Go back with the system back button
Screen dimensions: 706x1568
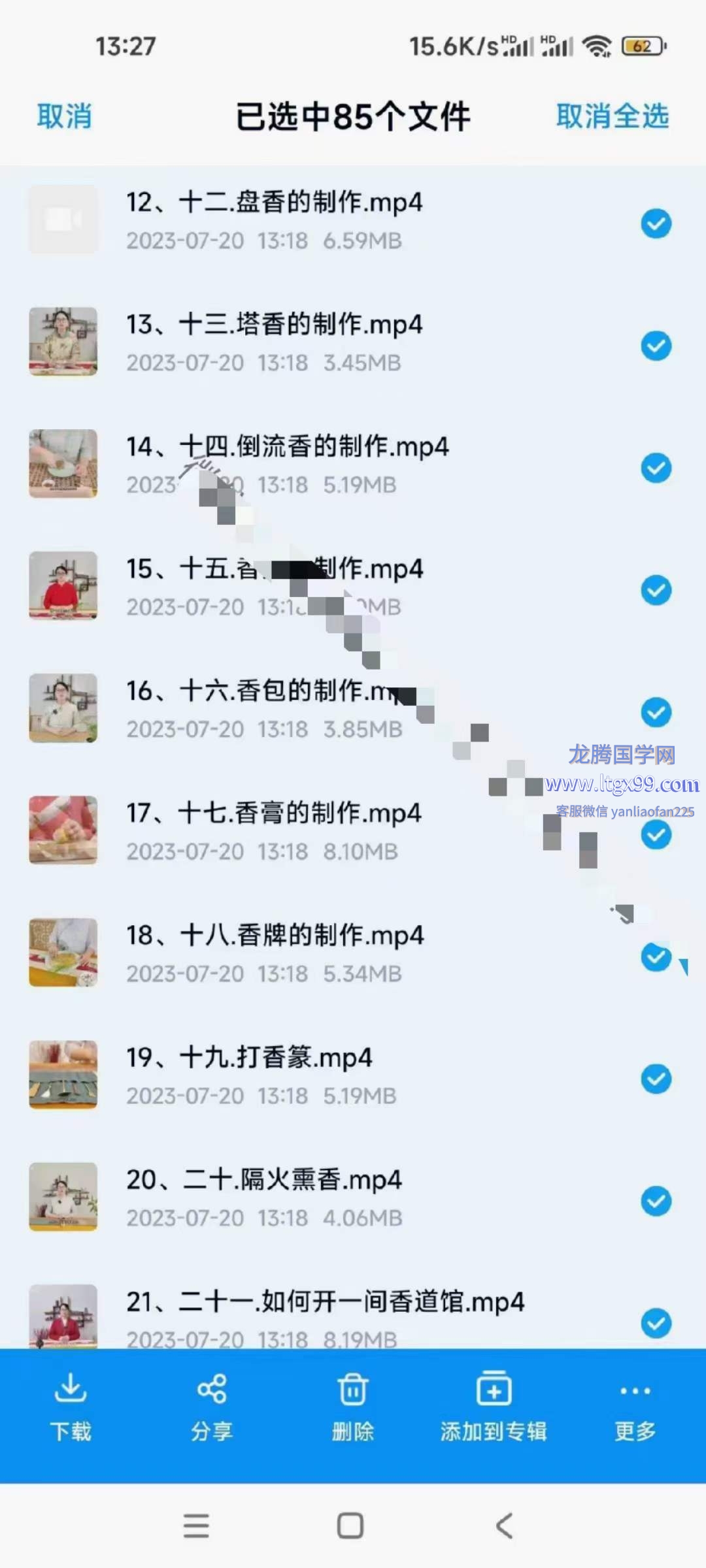click(504, 1526)
